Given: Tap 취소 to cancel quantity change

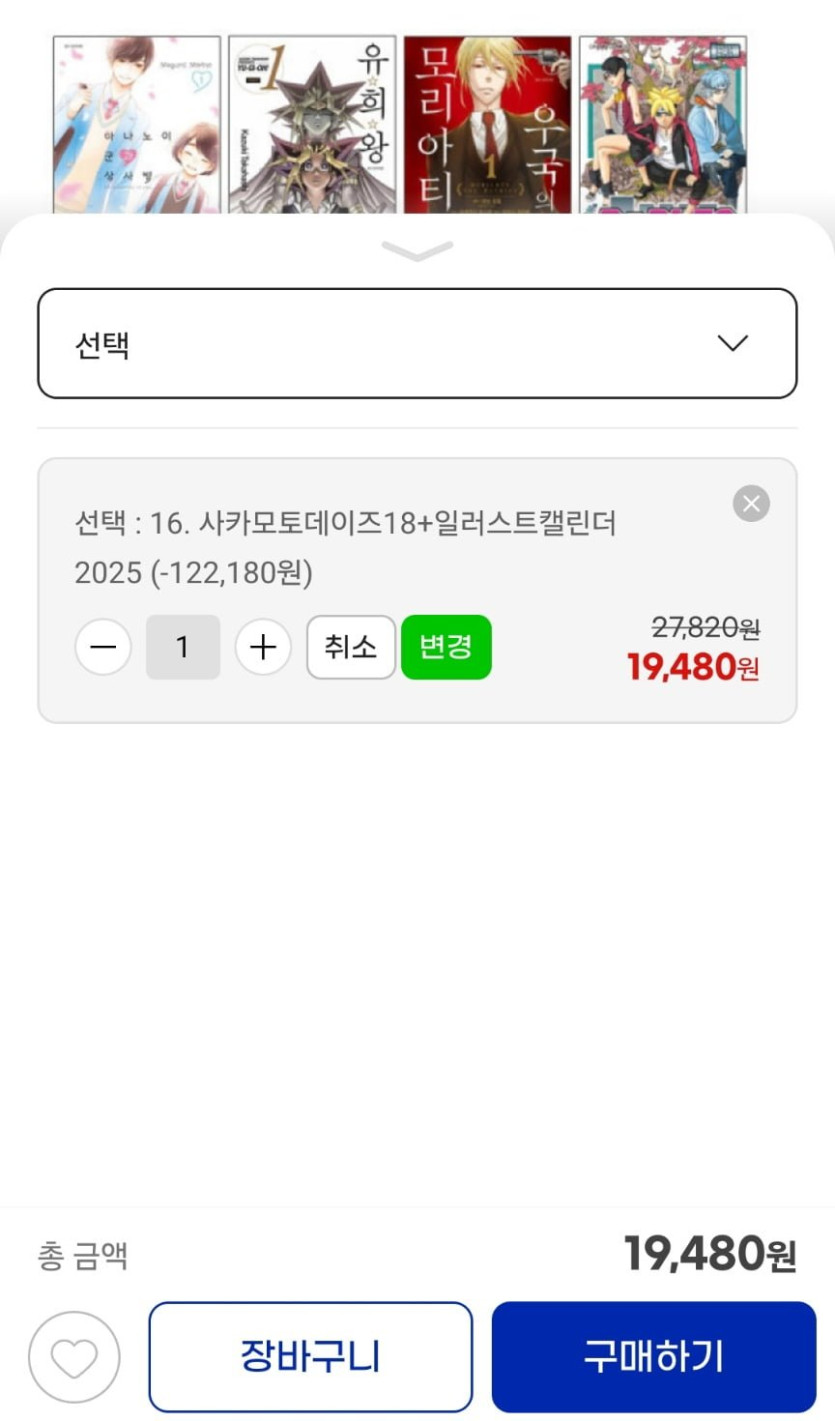Looking at the screenshot, I should 351,647.
